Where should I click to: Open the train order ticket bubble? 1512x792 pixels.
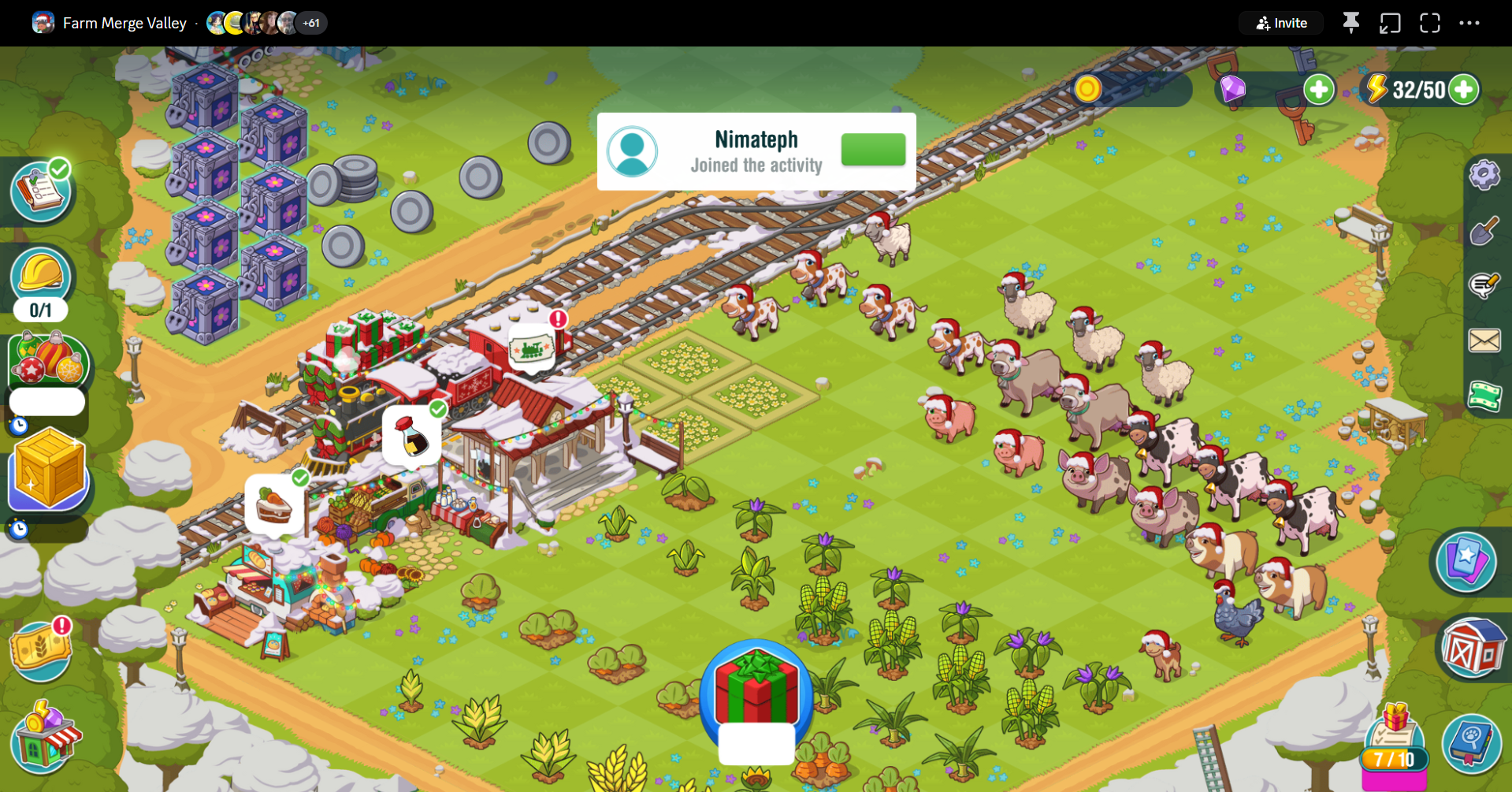pyautogui.click(x=532, y=348)
